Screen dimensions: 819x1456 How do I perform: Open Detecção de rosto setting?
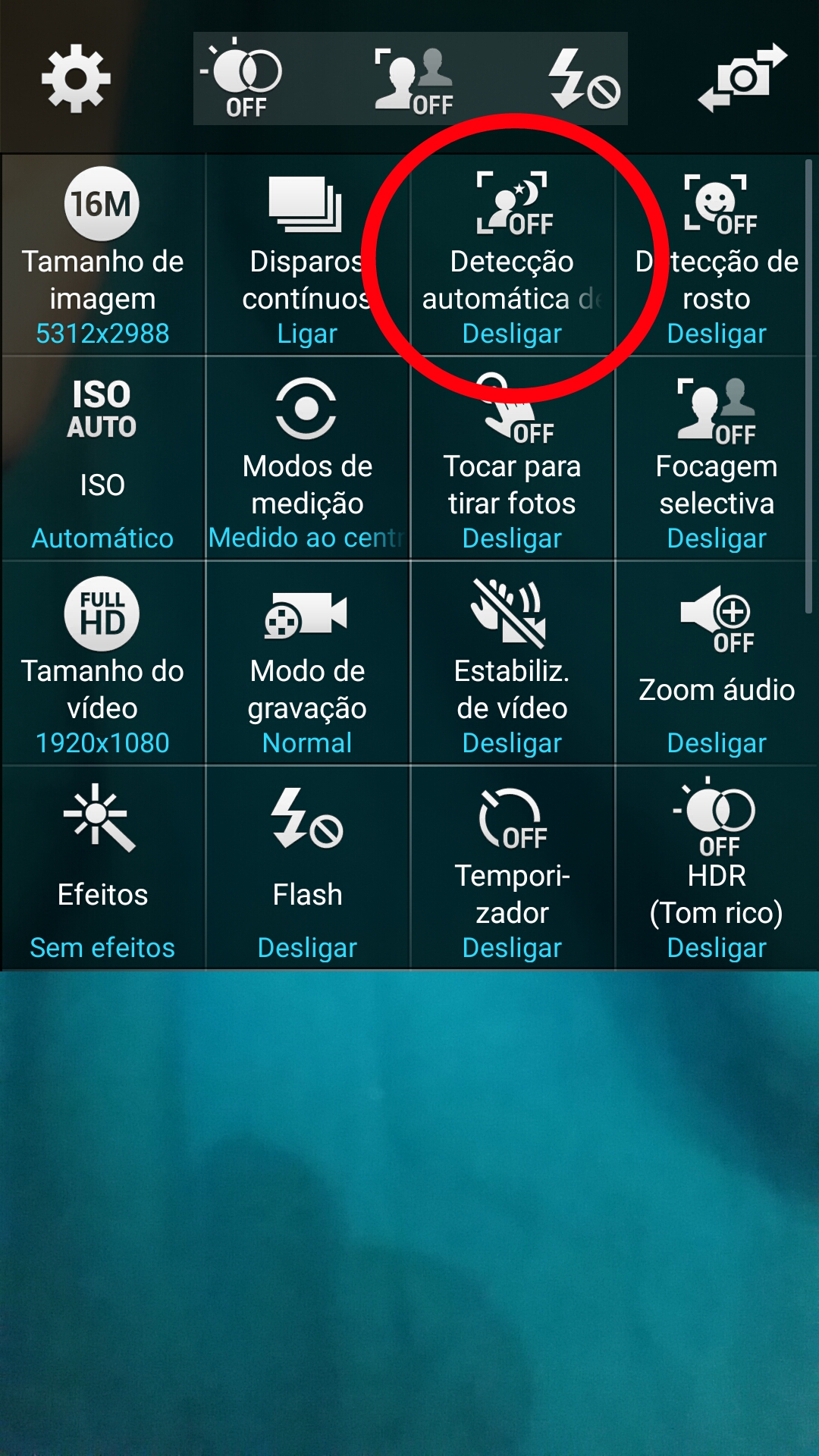click(717, 256)
